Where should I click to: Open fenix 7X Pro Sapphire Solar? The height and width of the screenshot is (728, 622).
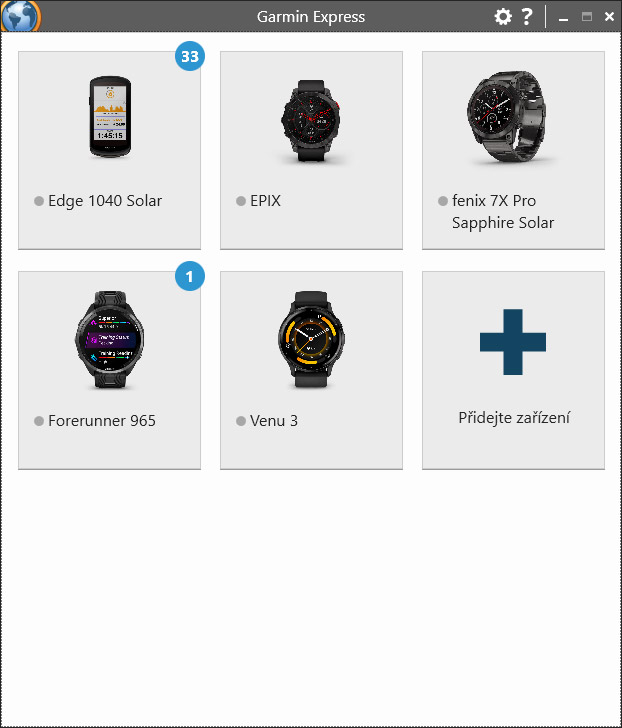click(x=513, y=149)
